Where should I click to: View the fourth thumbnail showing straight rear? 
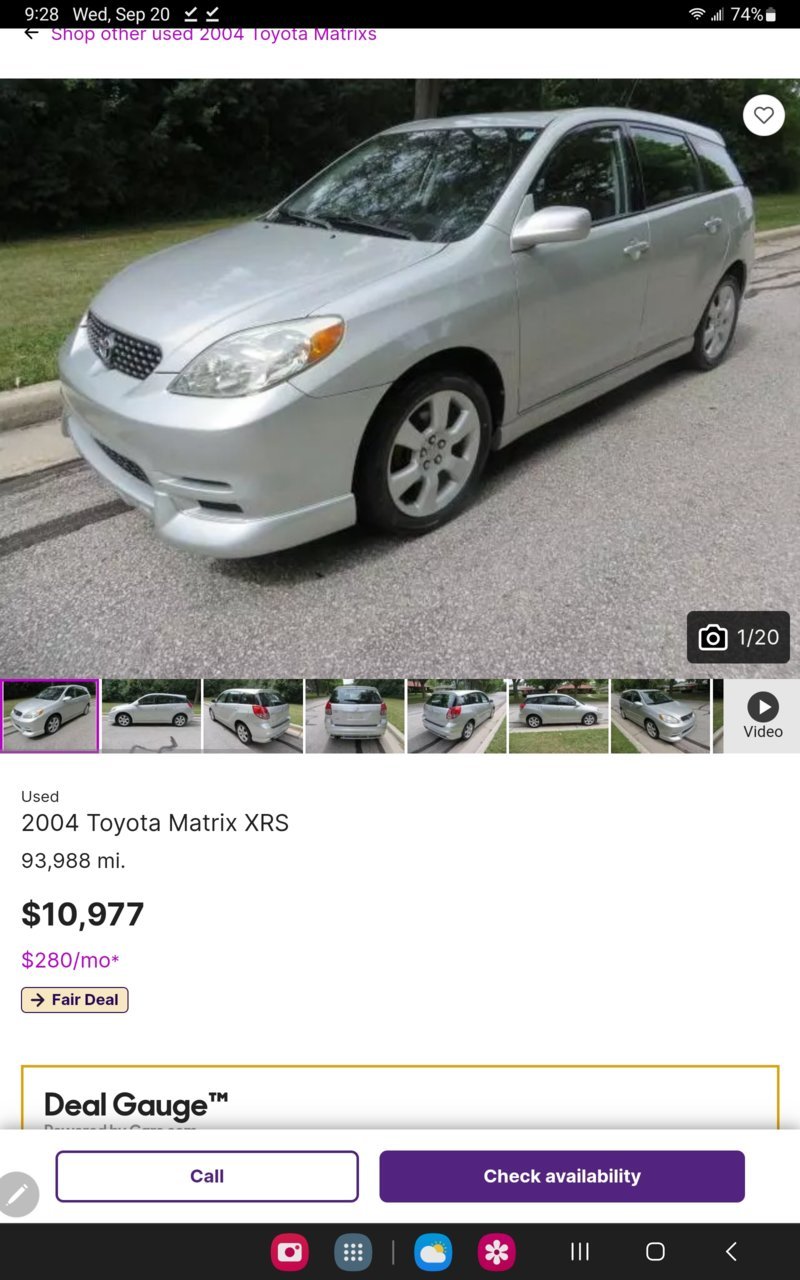pos(355,715)
